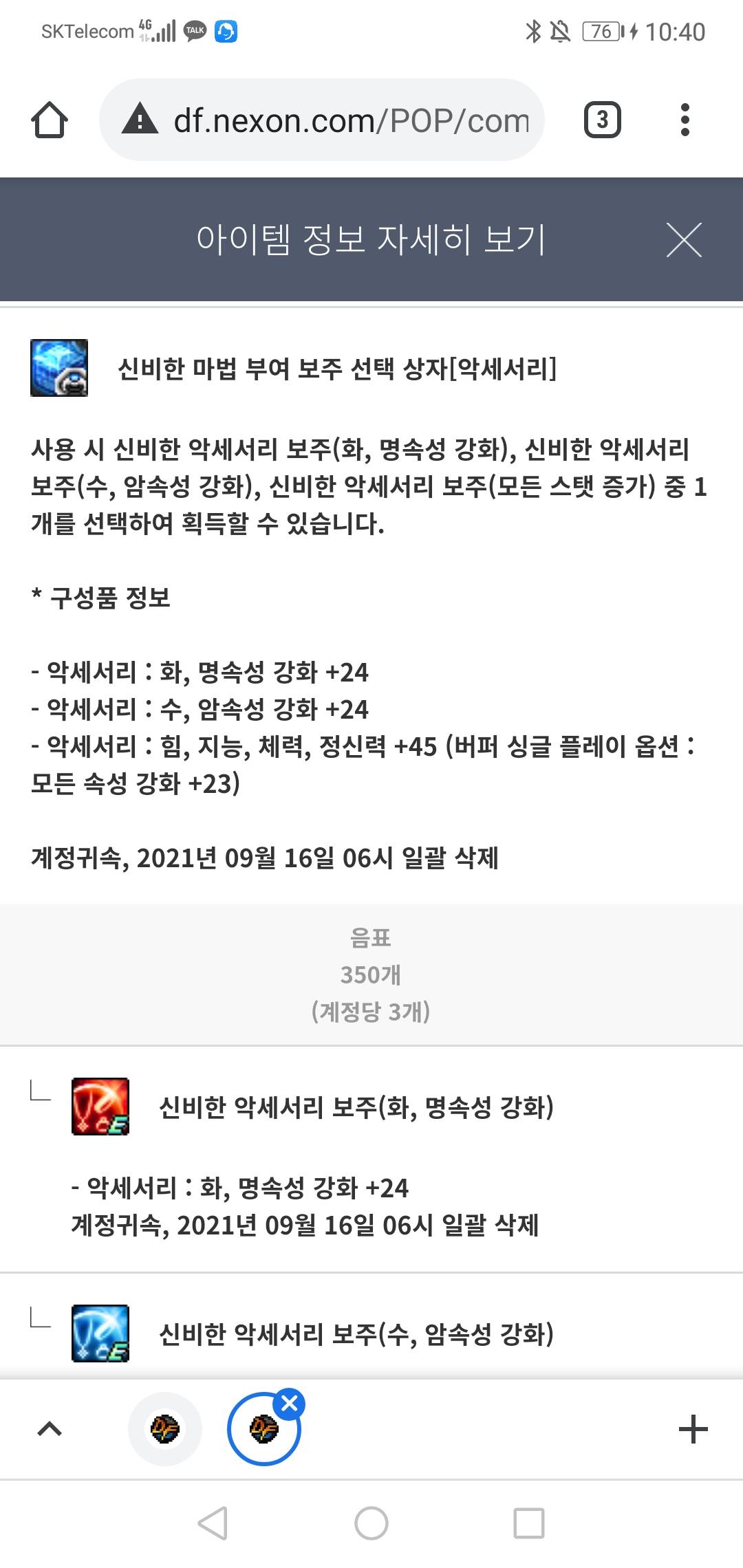Expand the bottom tab strip chevron
Image resolution: width=743 pixels, height=1568 pixels.
click(x=50, y=1429)
